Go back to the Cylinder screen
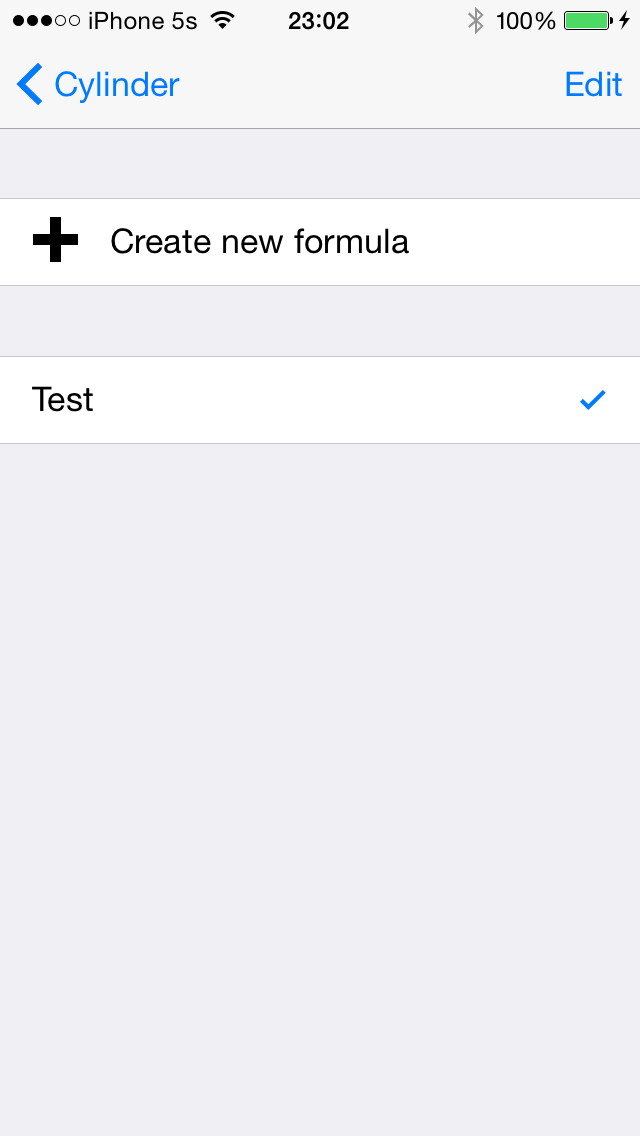640x1136 pixels. tap(98, 85)
